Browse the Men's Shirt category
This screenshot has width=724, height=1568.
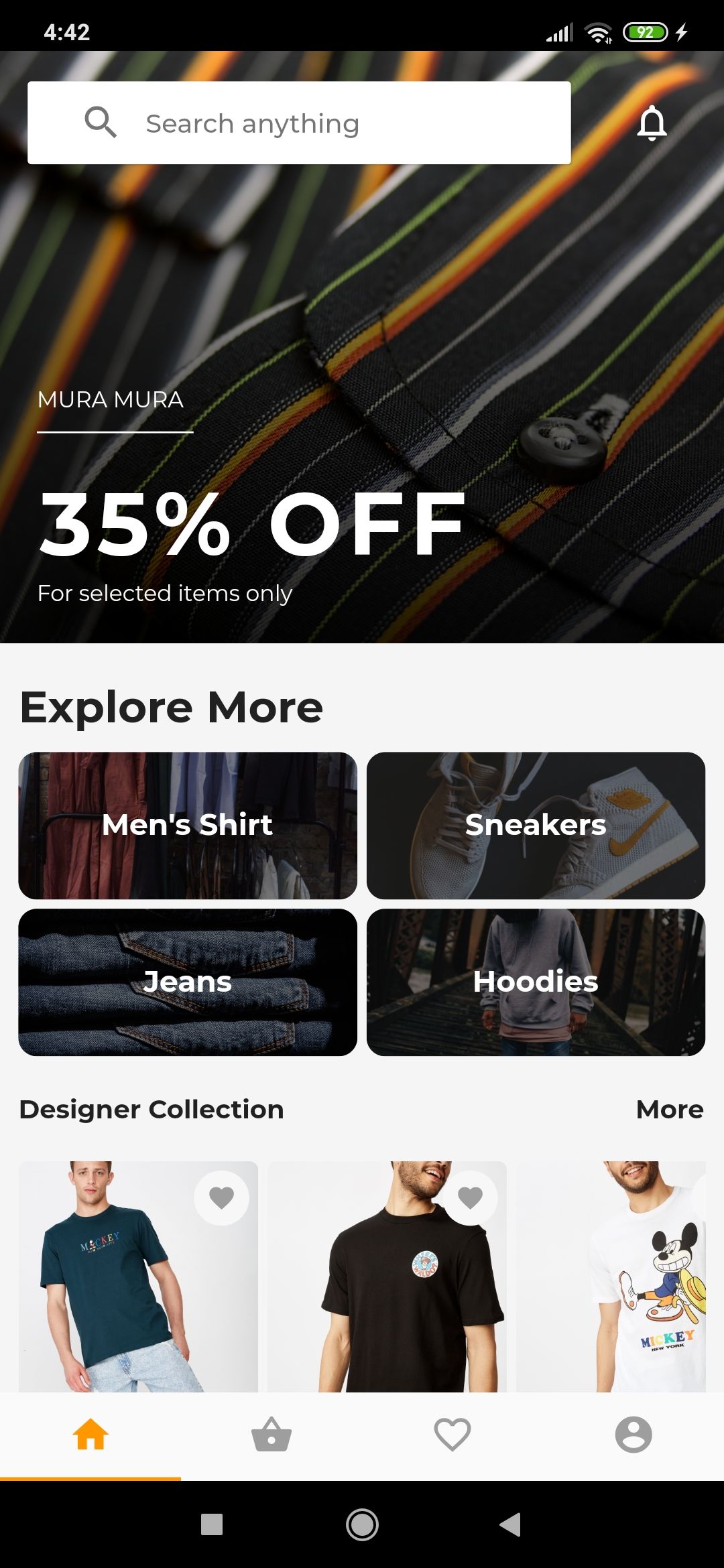point(188,825)
